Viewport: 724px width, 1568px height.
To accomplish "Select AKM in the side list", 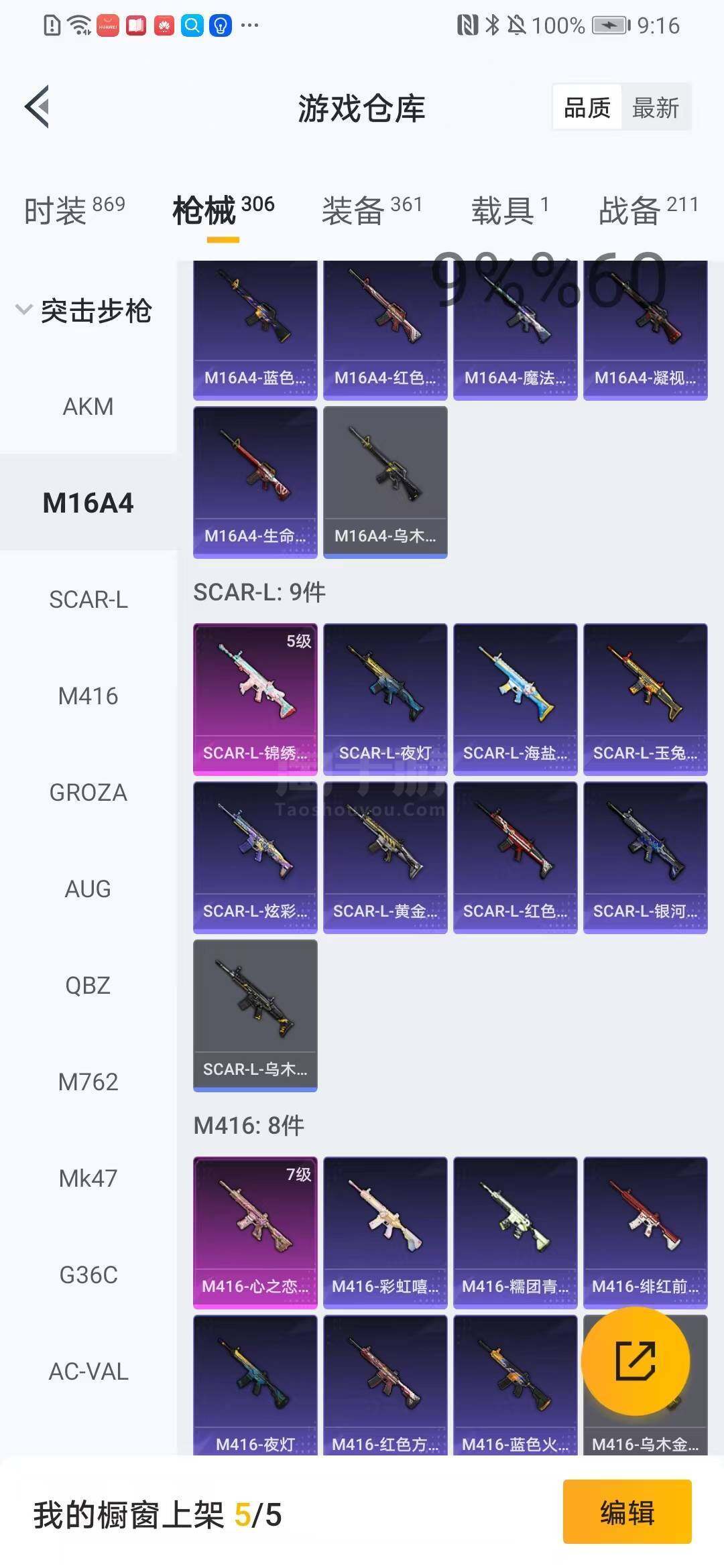I will click(88, 407).
